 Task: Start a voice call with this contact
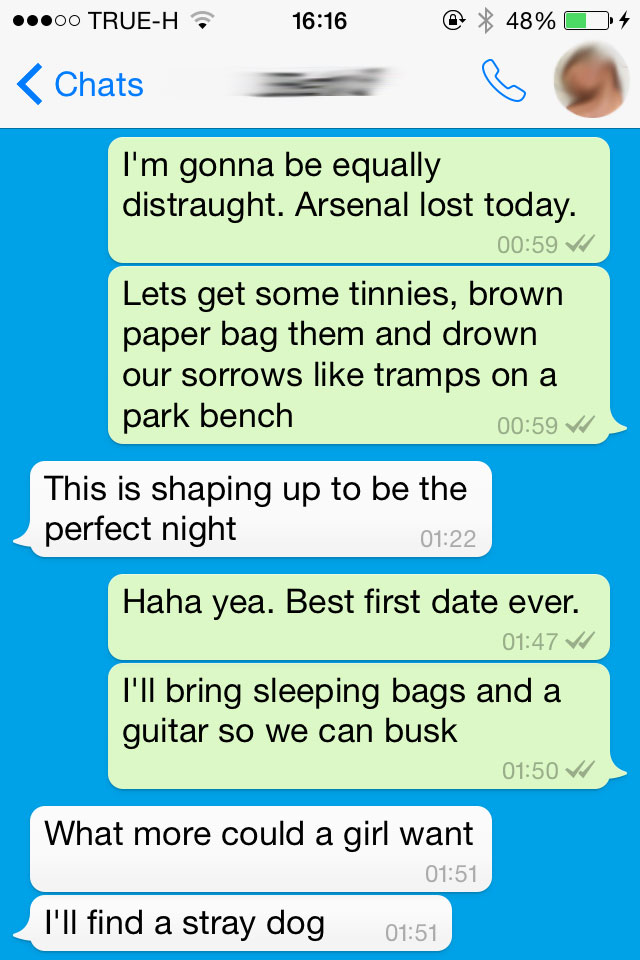click(503, 83)
